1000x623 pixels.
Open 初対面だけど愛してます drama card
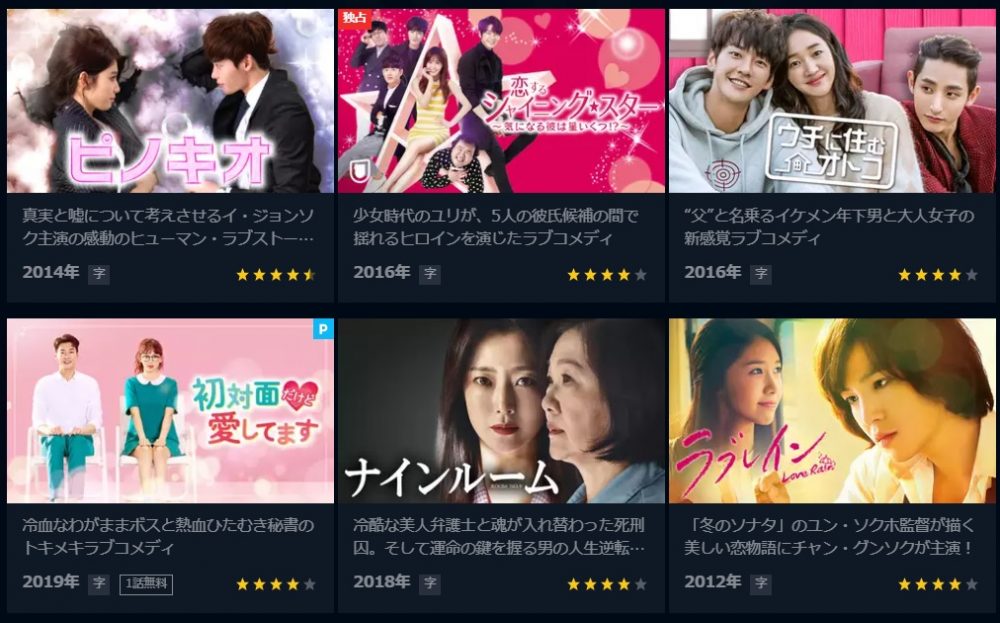[170, 410]
